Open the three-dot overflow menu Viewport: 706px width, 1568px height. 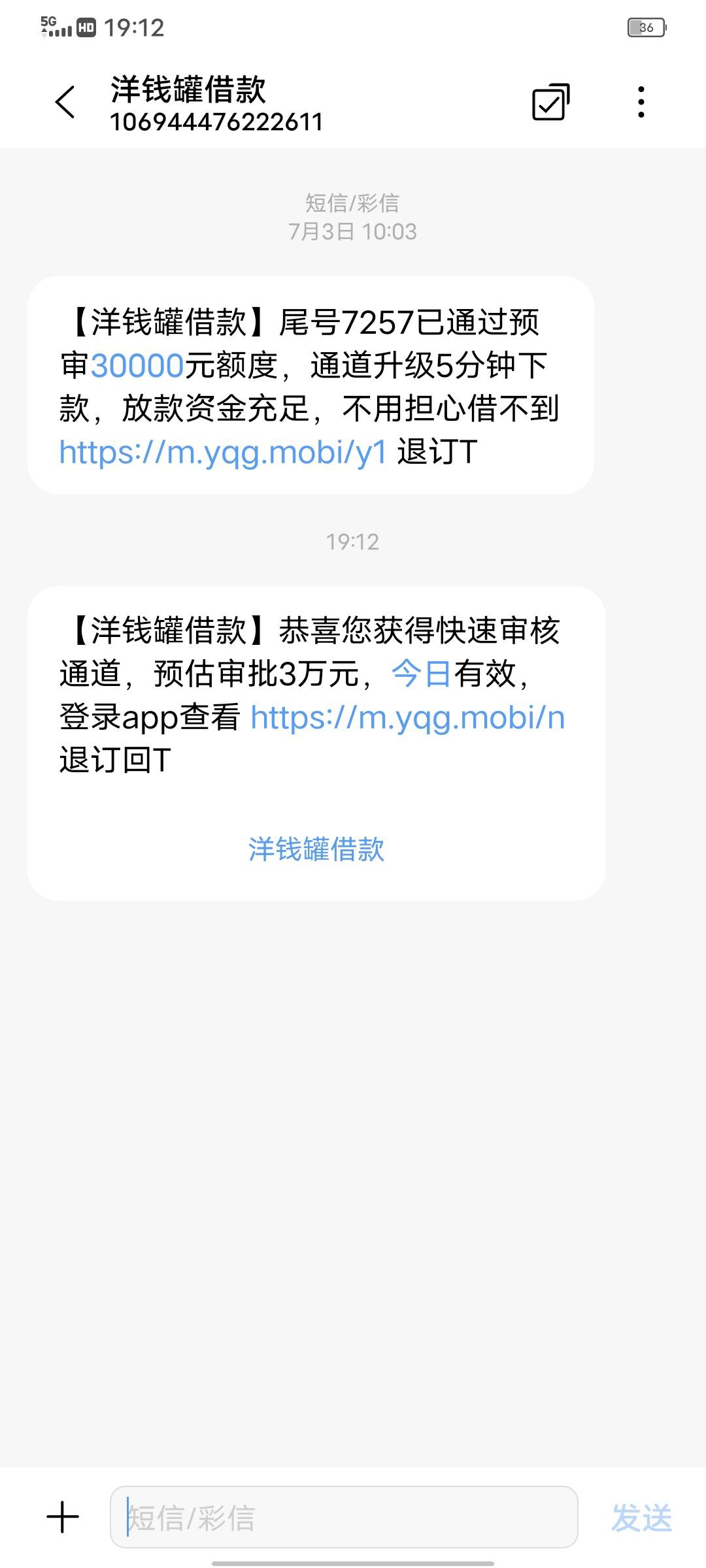tap(641, 101)
